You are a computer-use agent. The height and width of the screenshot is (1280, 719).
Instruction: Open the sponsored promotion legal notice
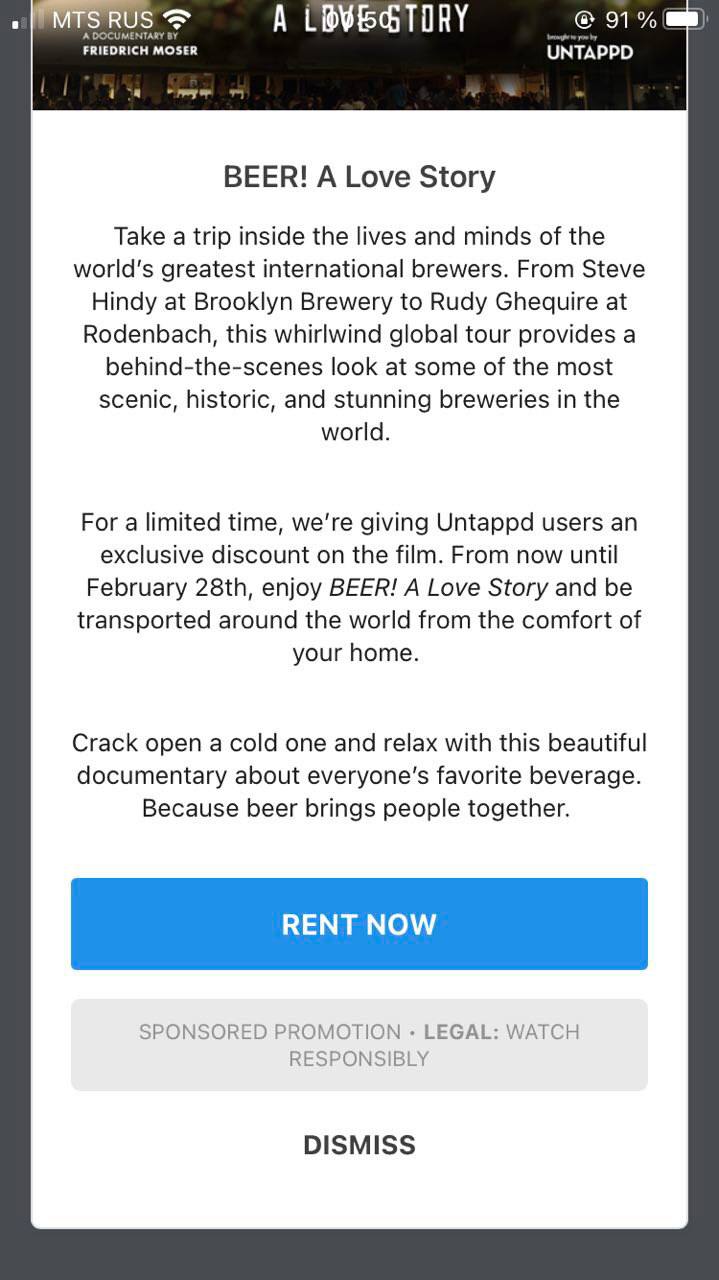click(359, 1045)
